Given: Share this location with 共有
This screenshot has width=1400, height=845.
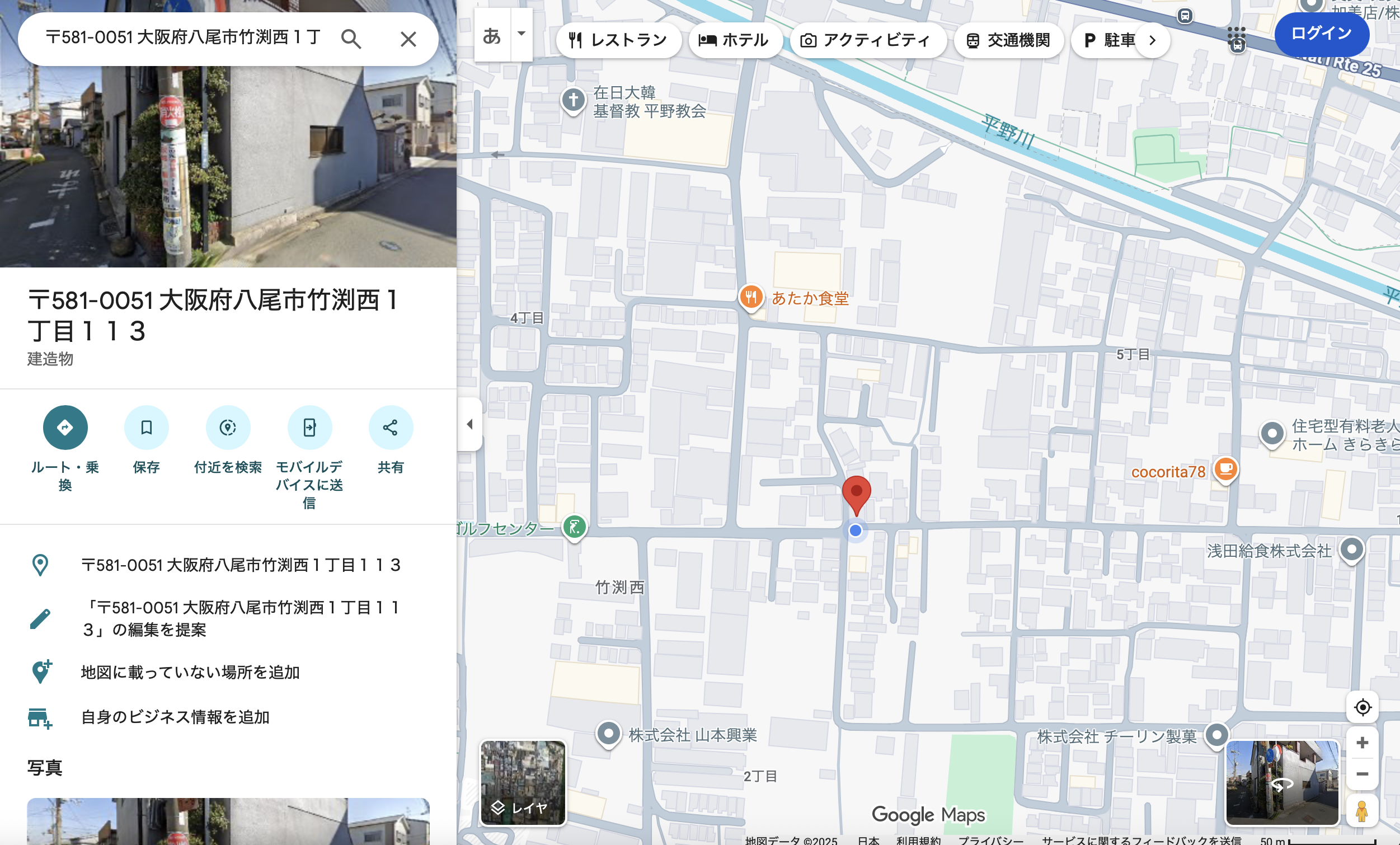Looking at the screenshot, I should [x=391, y=428].
